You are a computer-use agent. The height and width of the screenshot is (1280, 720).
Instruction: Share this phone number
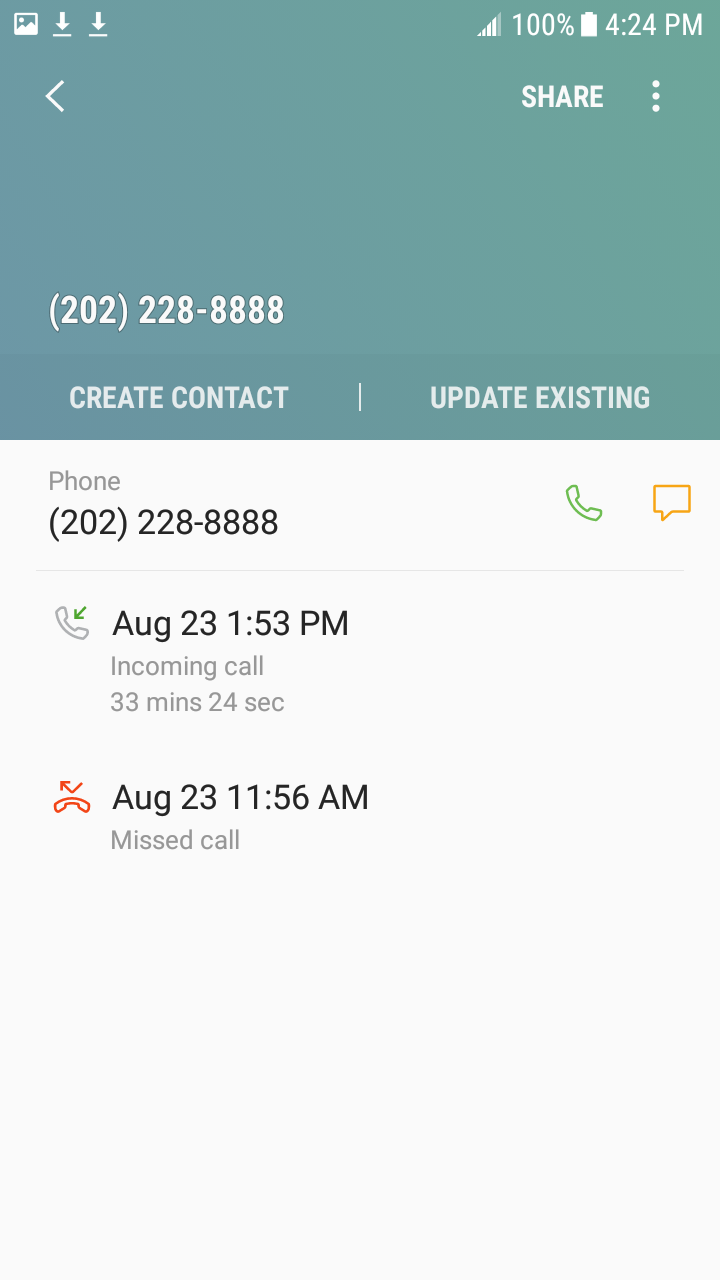tap(562, 97)
